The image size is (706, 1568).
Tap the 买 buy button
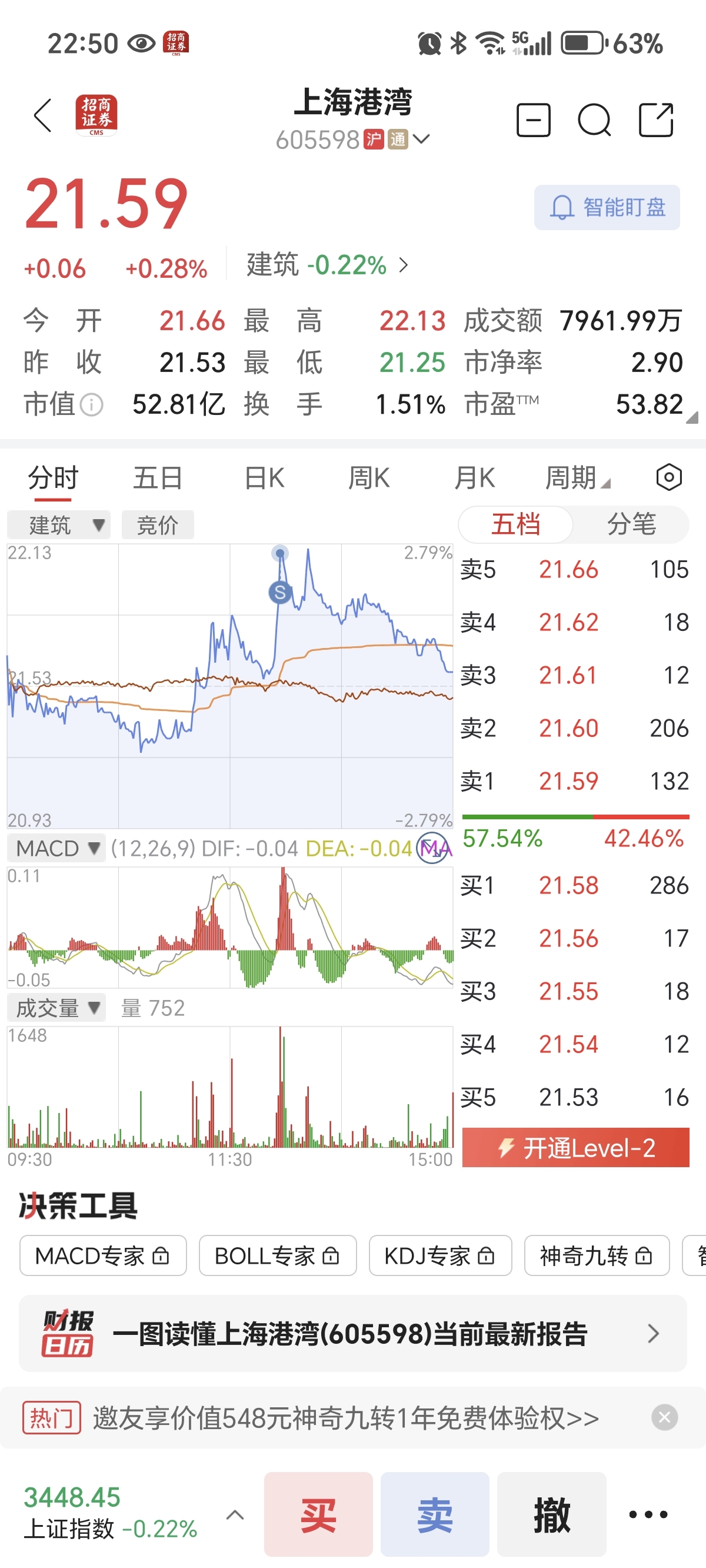(318, 1514)
